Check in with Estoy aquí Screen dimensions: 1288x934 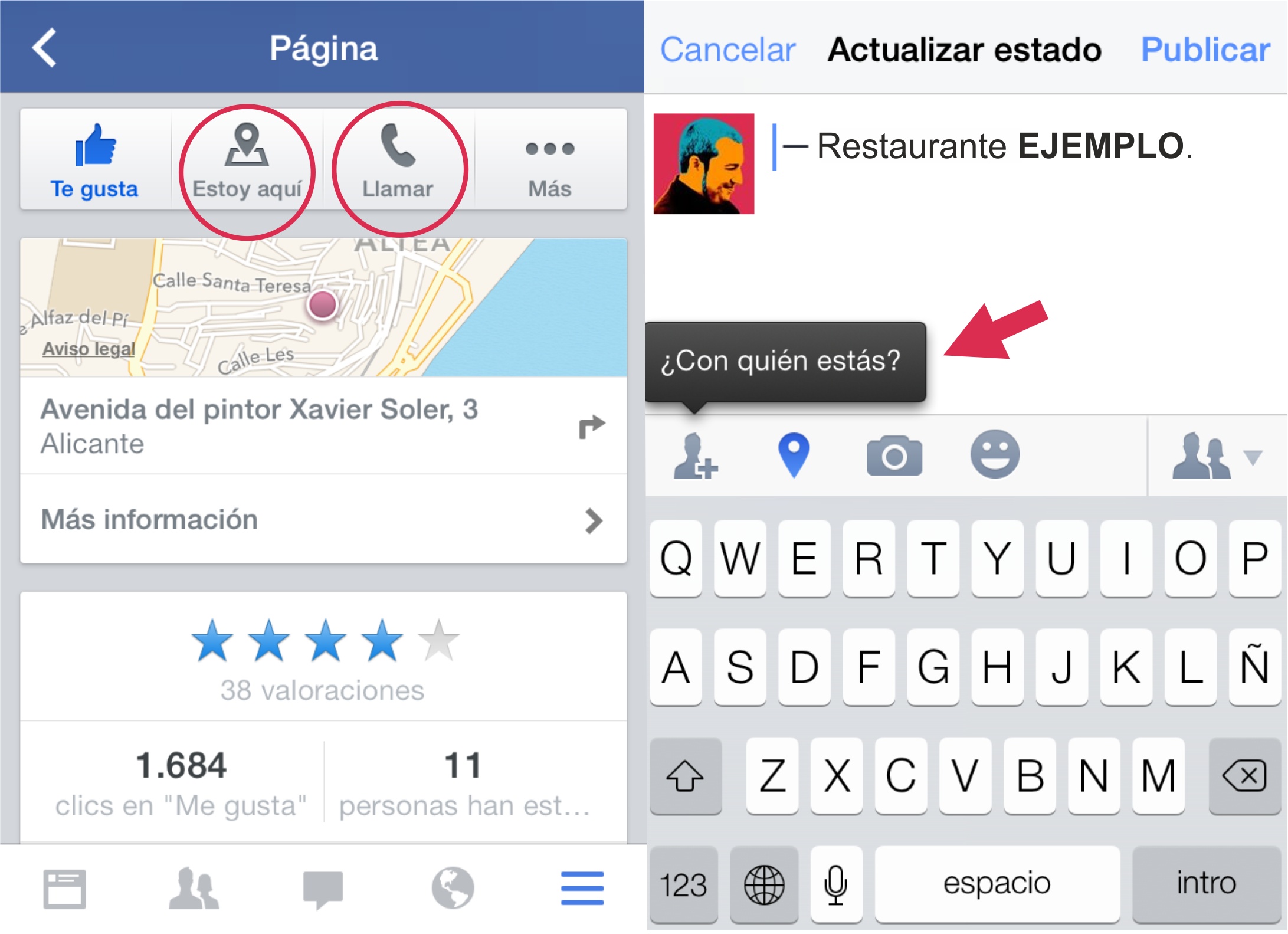click(x=247, y=160)
